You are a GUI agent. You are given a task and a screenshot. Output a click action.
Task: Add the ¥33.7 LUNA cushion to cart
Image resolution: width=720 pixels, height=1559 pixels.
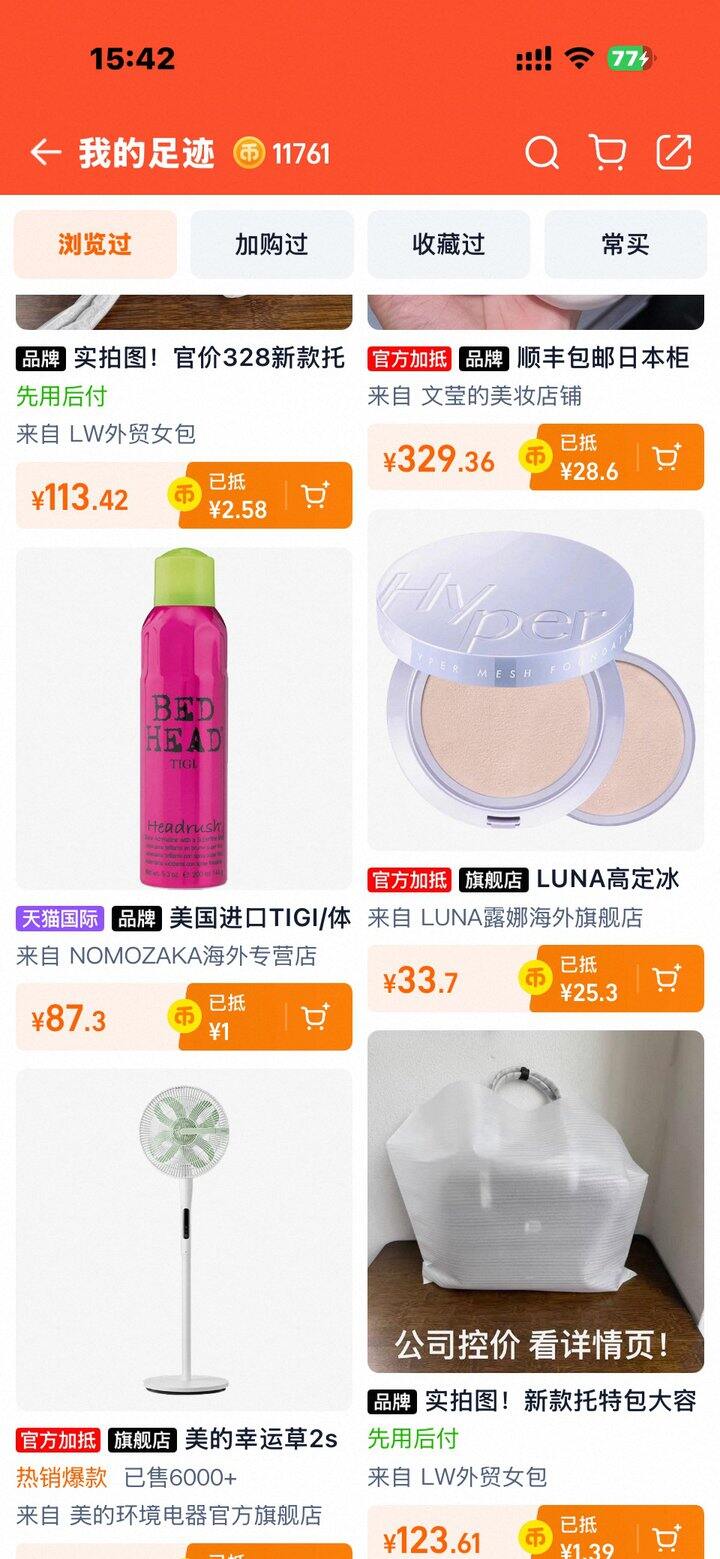(x=667, y=979)
